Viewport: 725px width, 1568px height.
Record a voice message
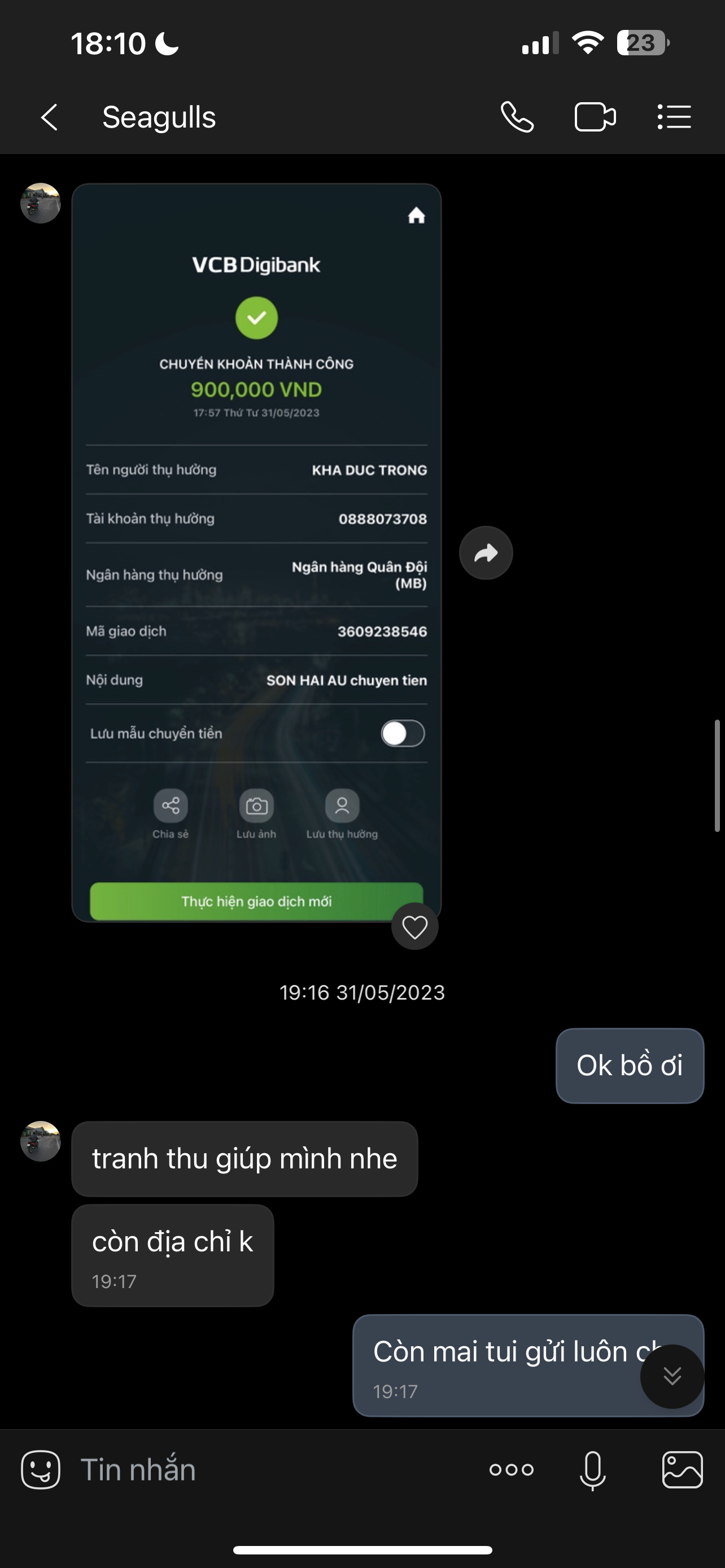coord(592,1470)
